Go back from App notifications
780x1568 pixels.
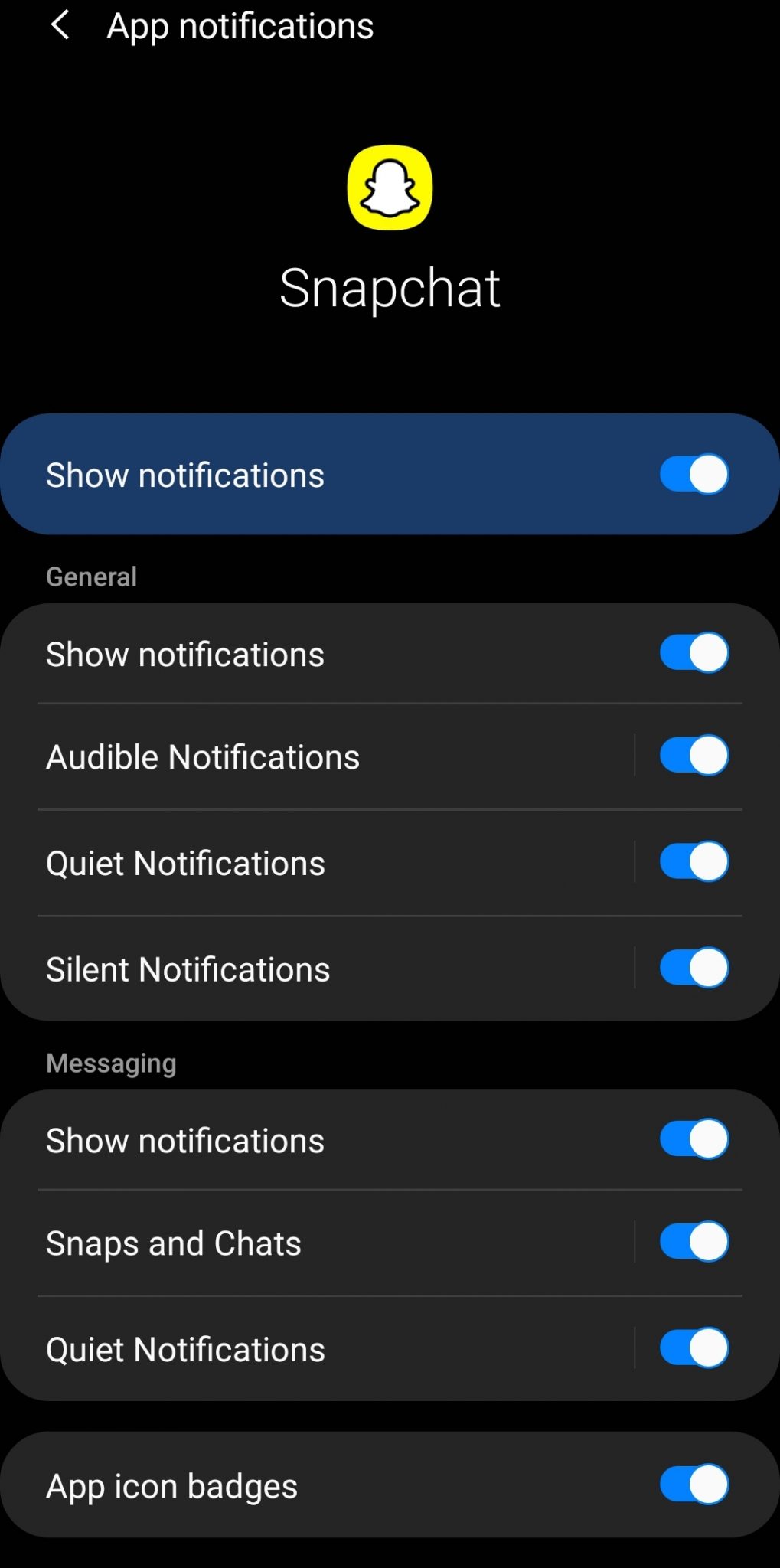click(60, 25)
